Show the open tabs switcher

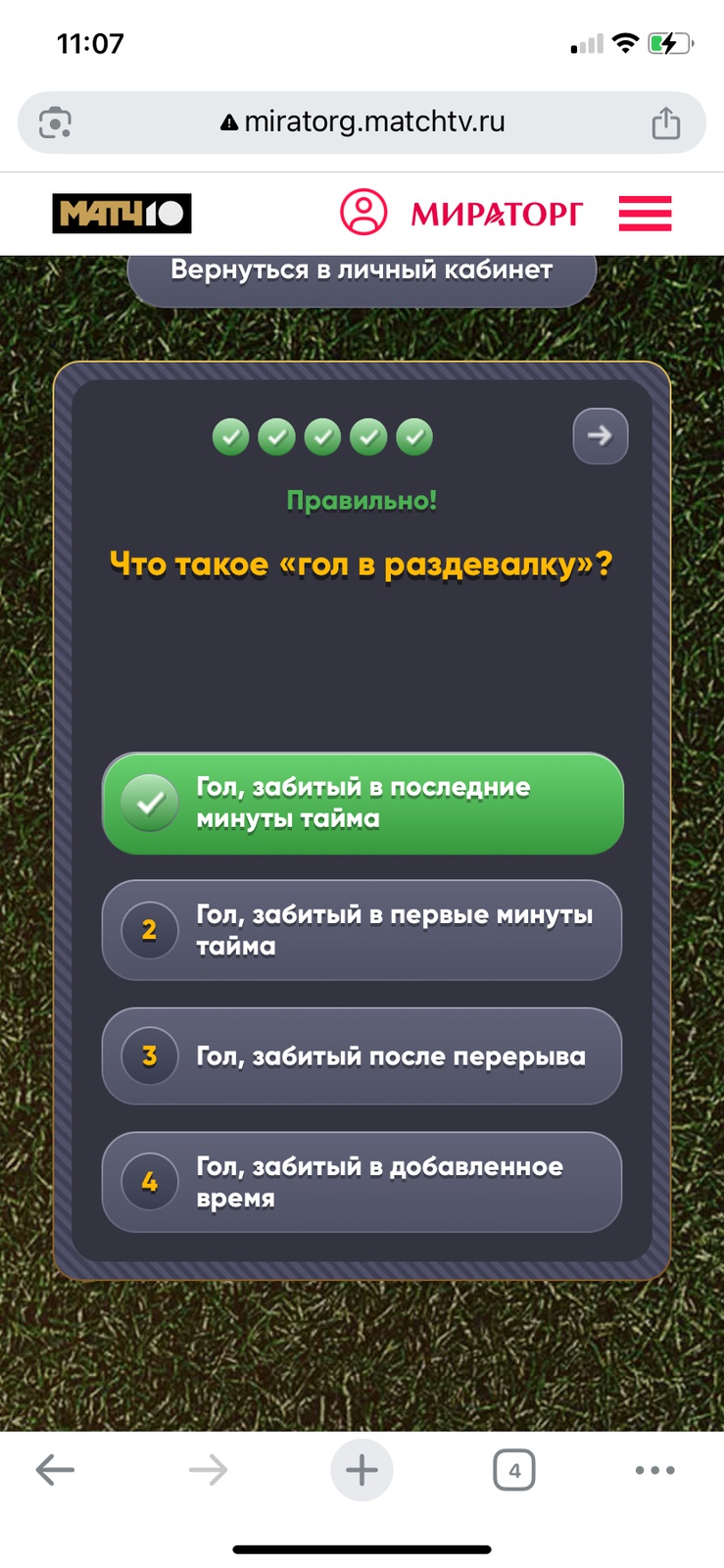514,1470
